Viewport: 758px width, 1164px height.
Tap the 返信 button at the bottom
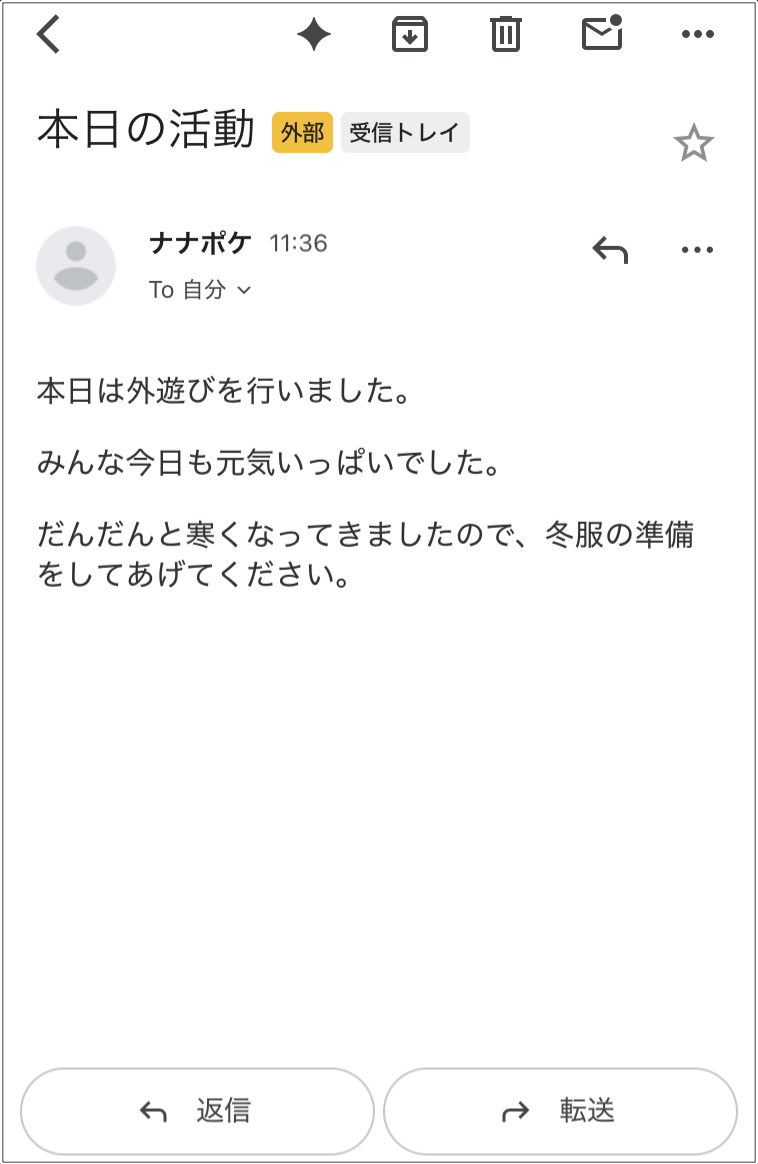[x=197, y=1111]
